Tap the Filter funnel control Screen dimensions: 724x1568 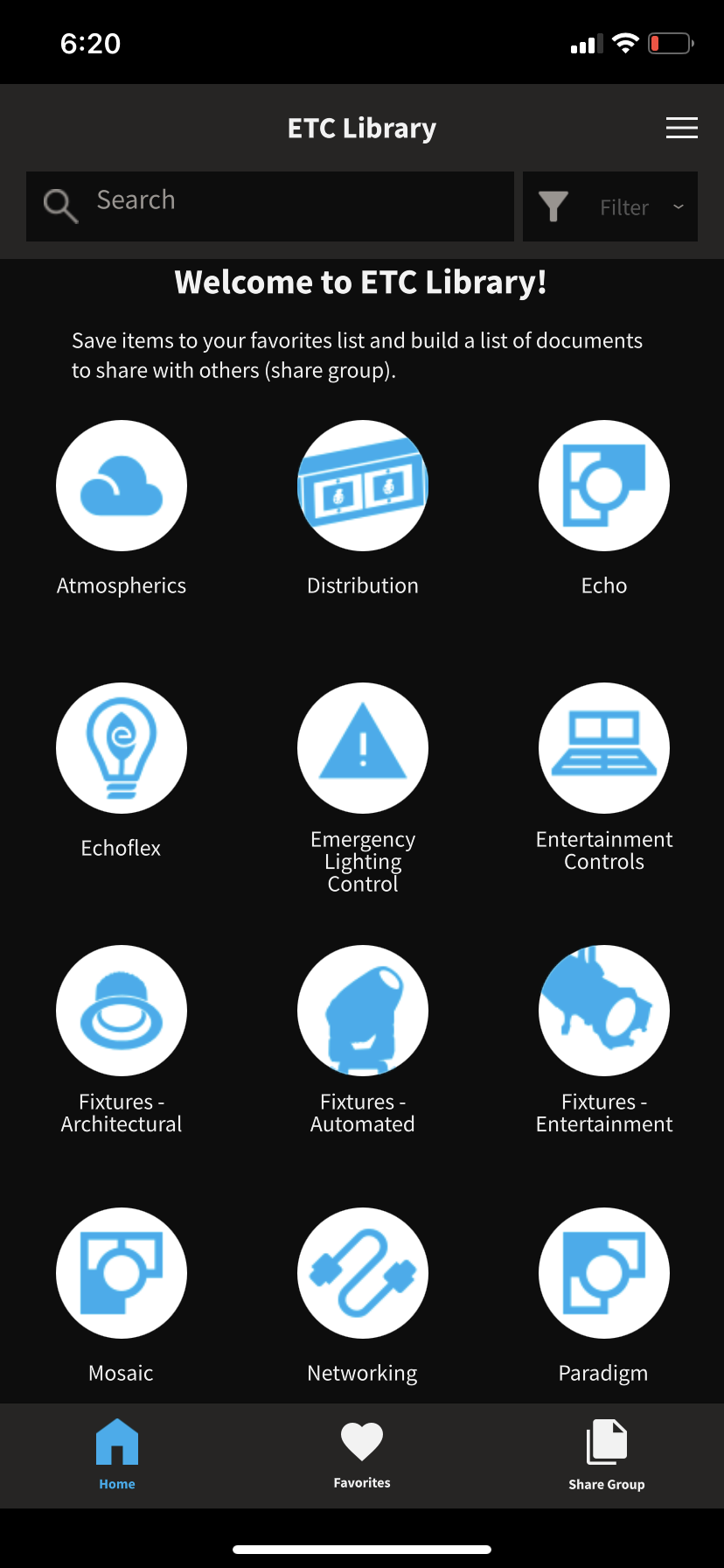tap(553, 206)
